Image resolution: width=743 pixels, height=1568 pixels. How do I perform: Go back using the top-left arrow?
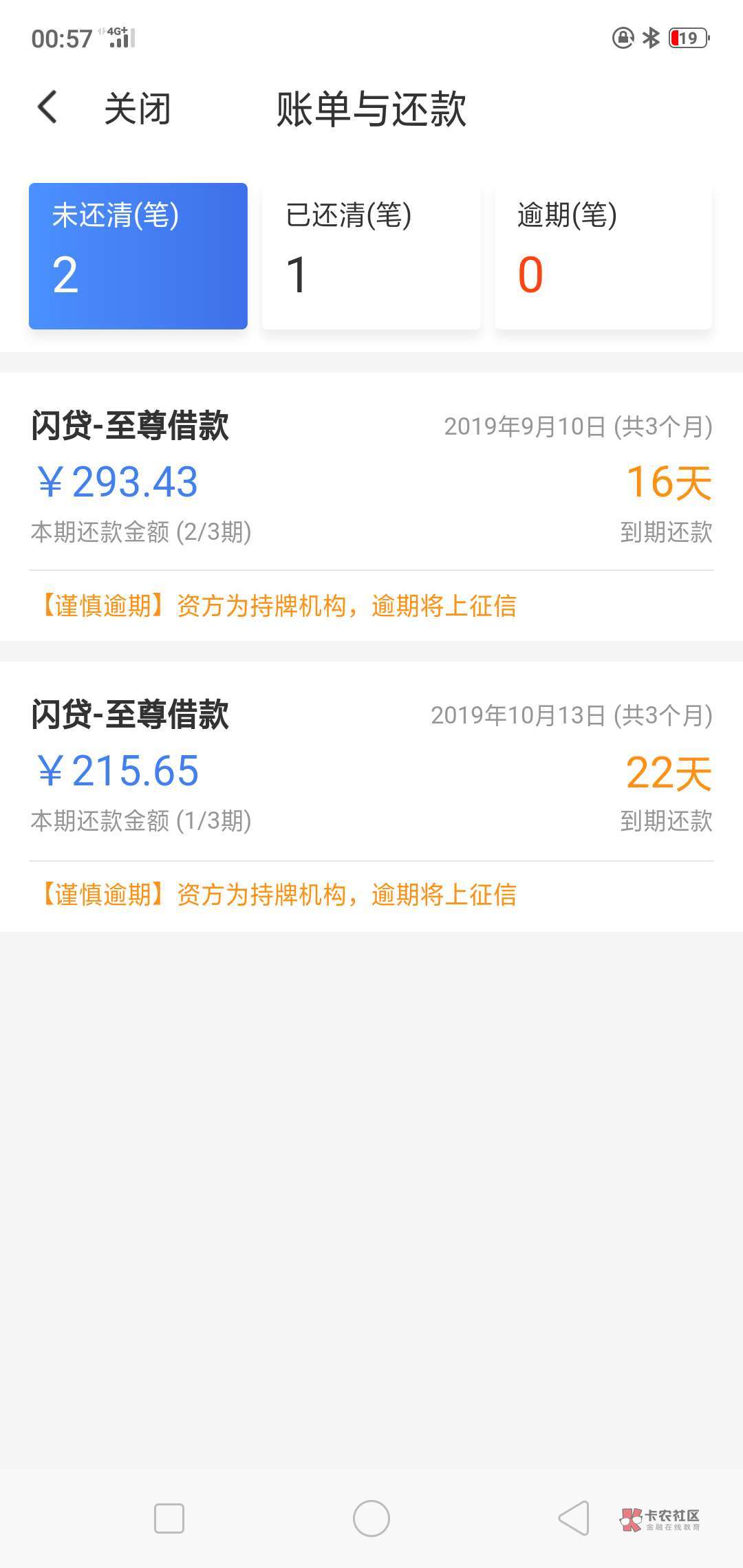click(47, 108)
